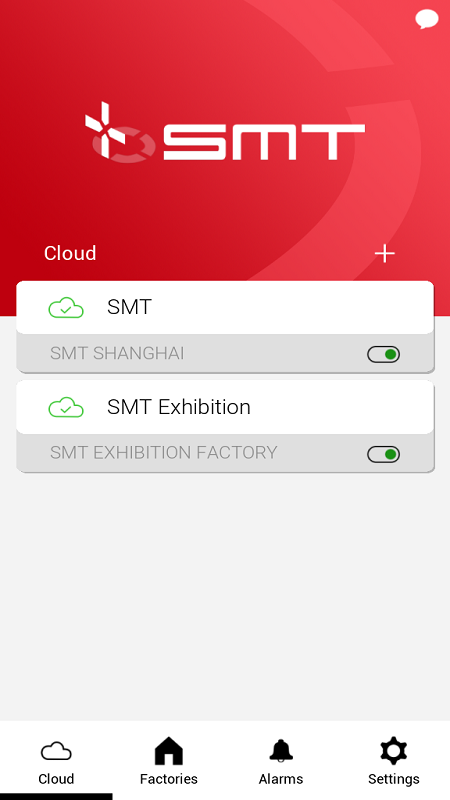Toggle the SMT EXHIBITION FACTORY switch

[x=384, y=454]
